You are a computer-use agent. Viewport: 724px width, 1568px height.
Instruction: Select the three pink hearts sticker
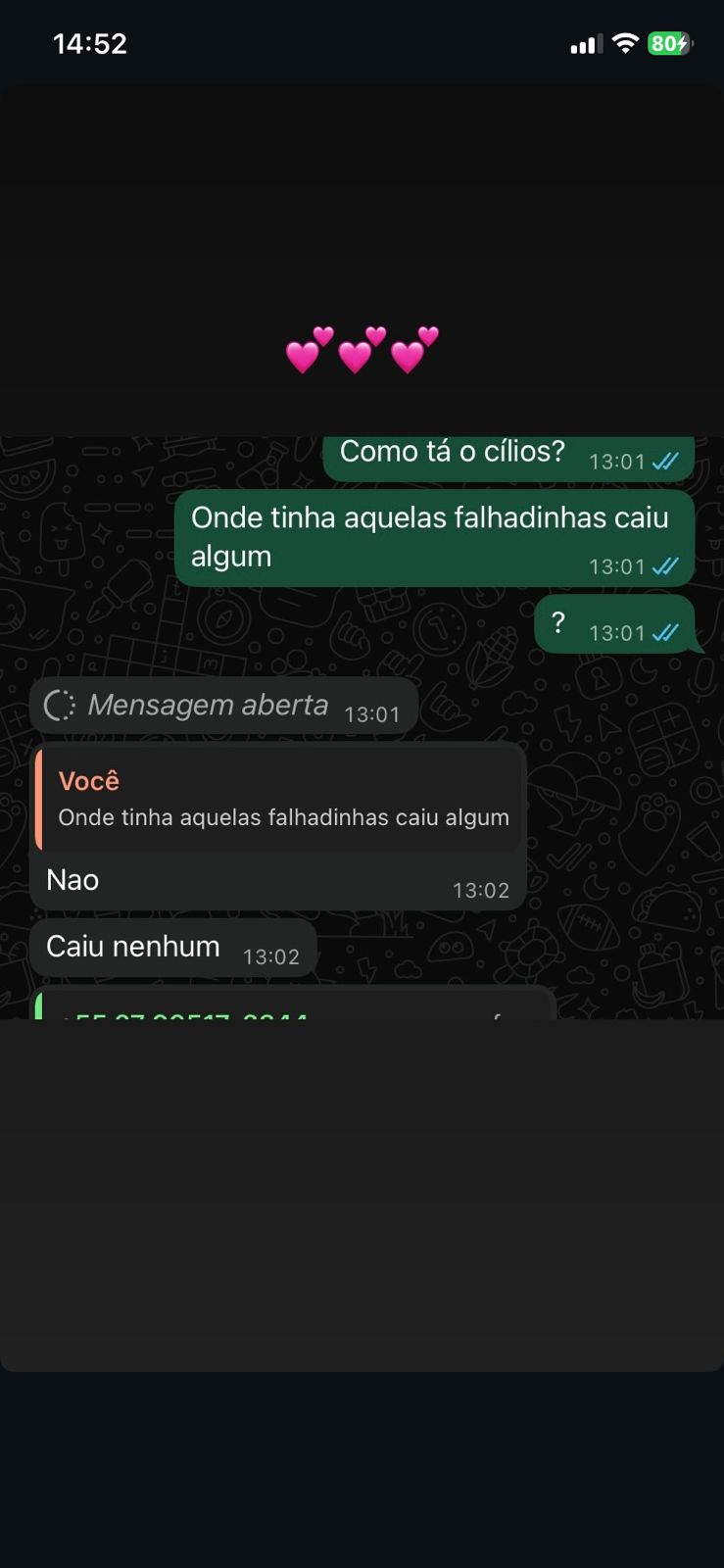pos(362,350)
